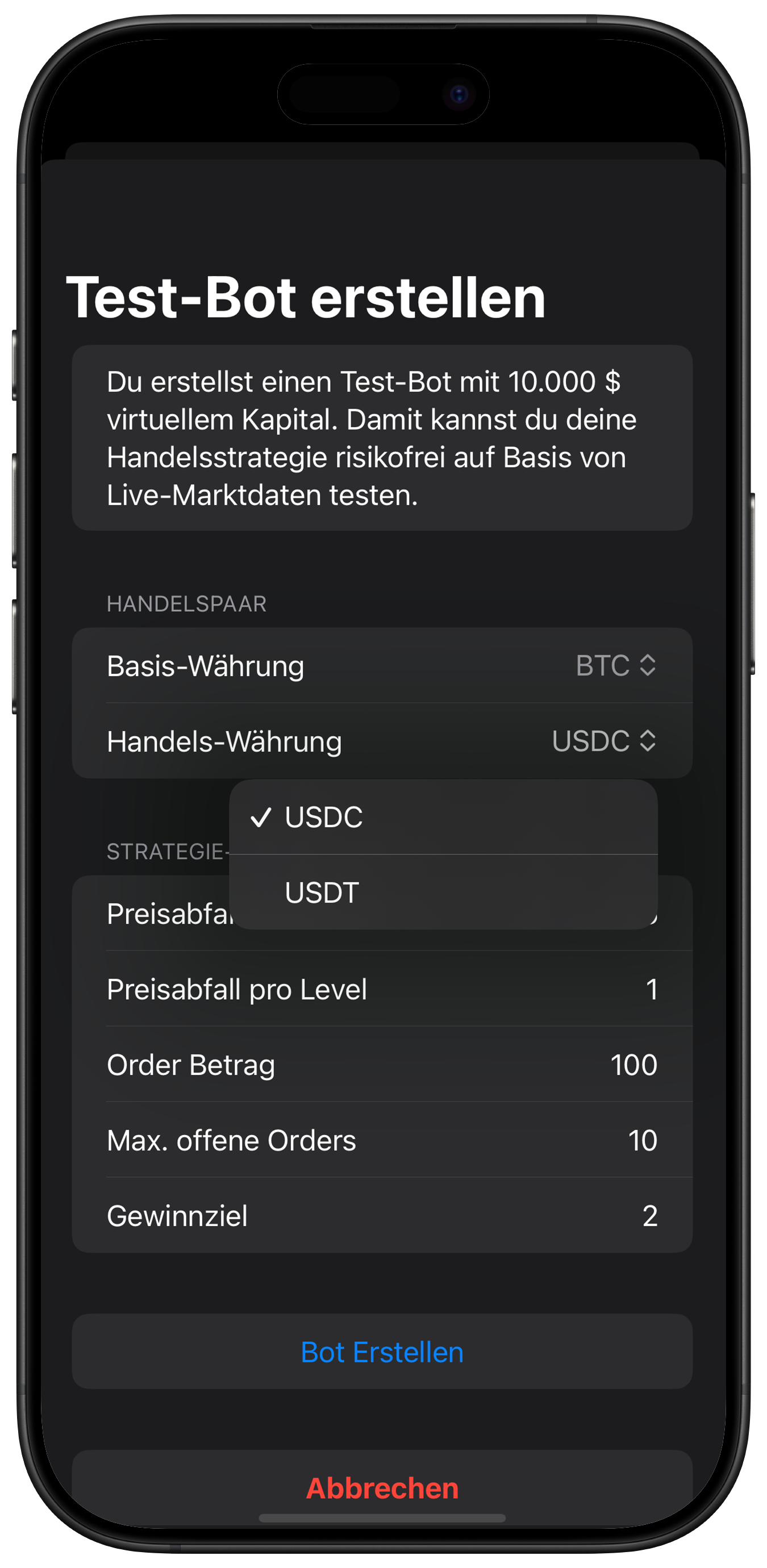The width and height of the screenshot is (767, 1568).
Task: Edit the Preisabfall pro Level value
Action: [x=650, y=989]
